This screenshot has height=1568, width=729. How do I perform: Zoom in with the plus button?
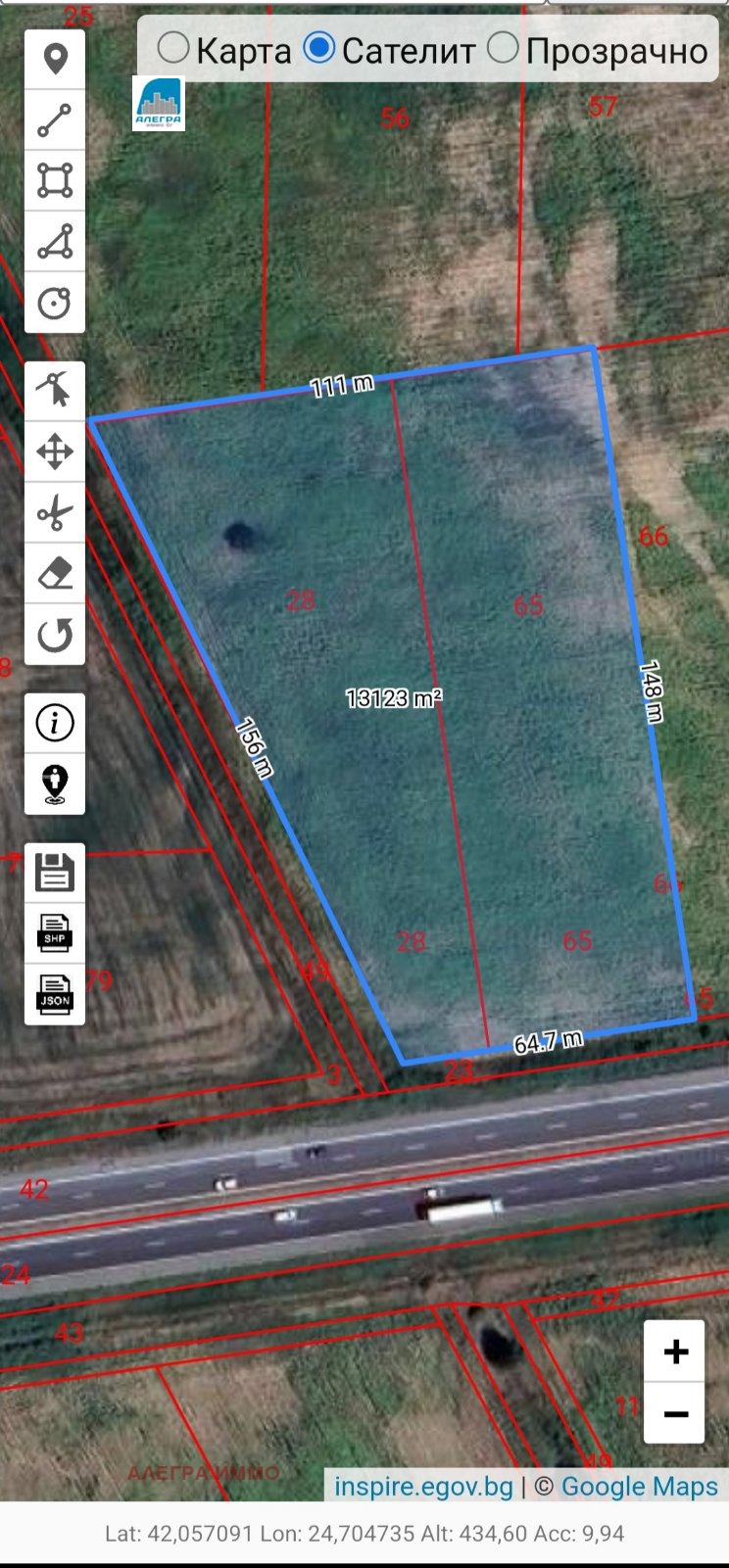674,1352
